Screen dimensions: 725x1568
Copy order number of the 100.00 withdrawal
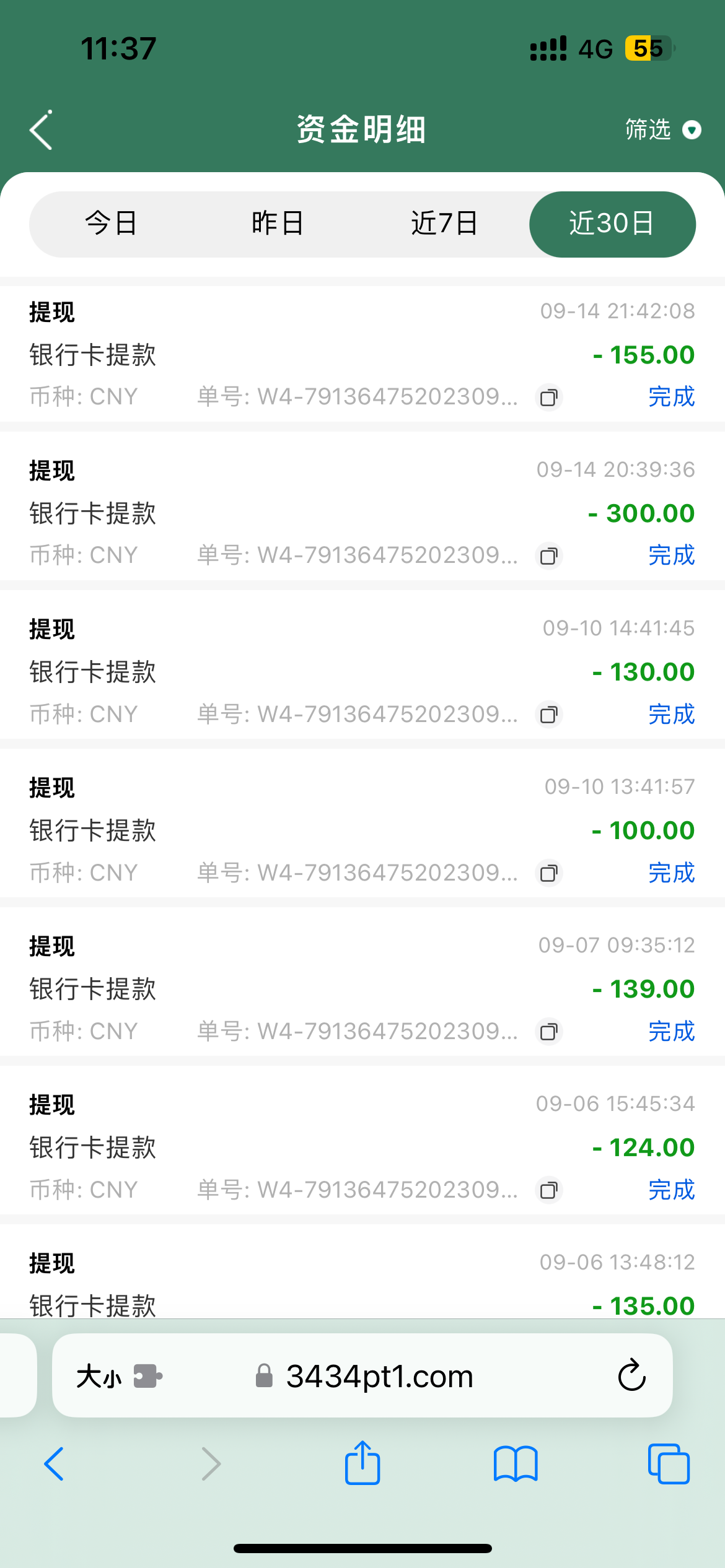click(x=549, y=873)
